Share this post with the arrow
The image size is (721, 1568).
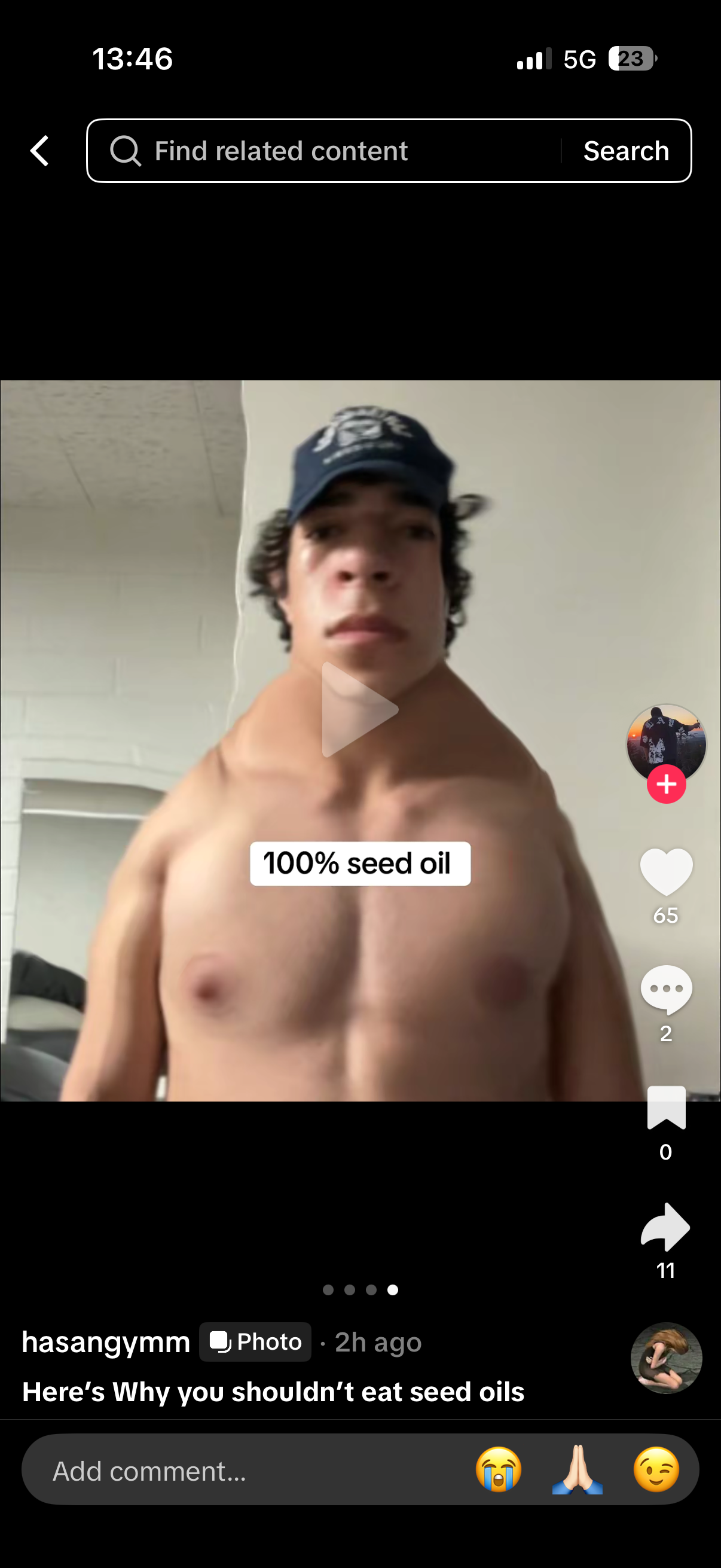665,1227
